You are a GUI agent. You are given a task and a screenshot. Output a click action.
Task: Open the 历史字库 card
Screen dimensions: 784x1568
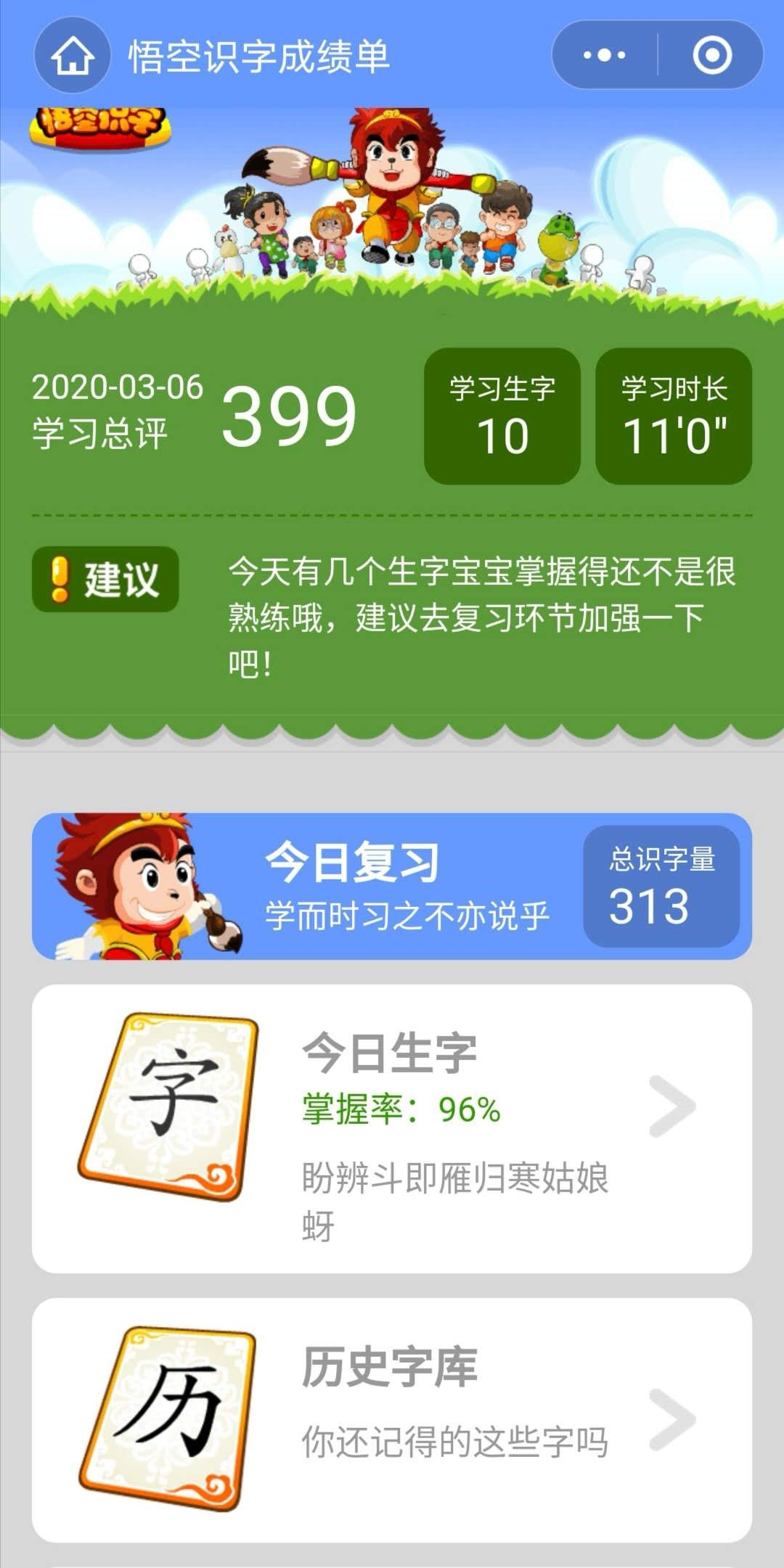(392, 1419)
